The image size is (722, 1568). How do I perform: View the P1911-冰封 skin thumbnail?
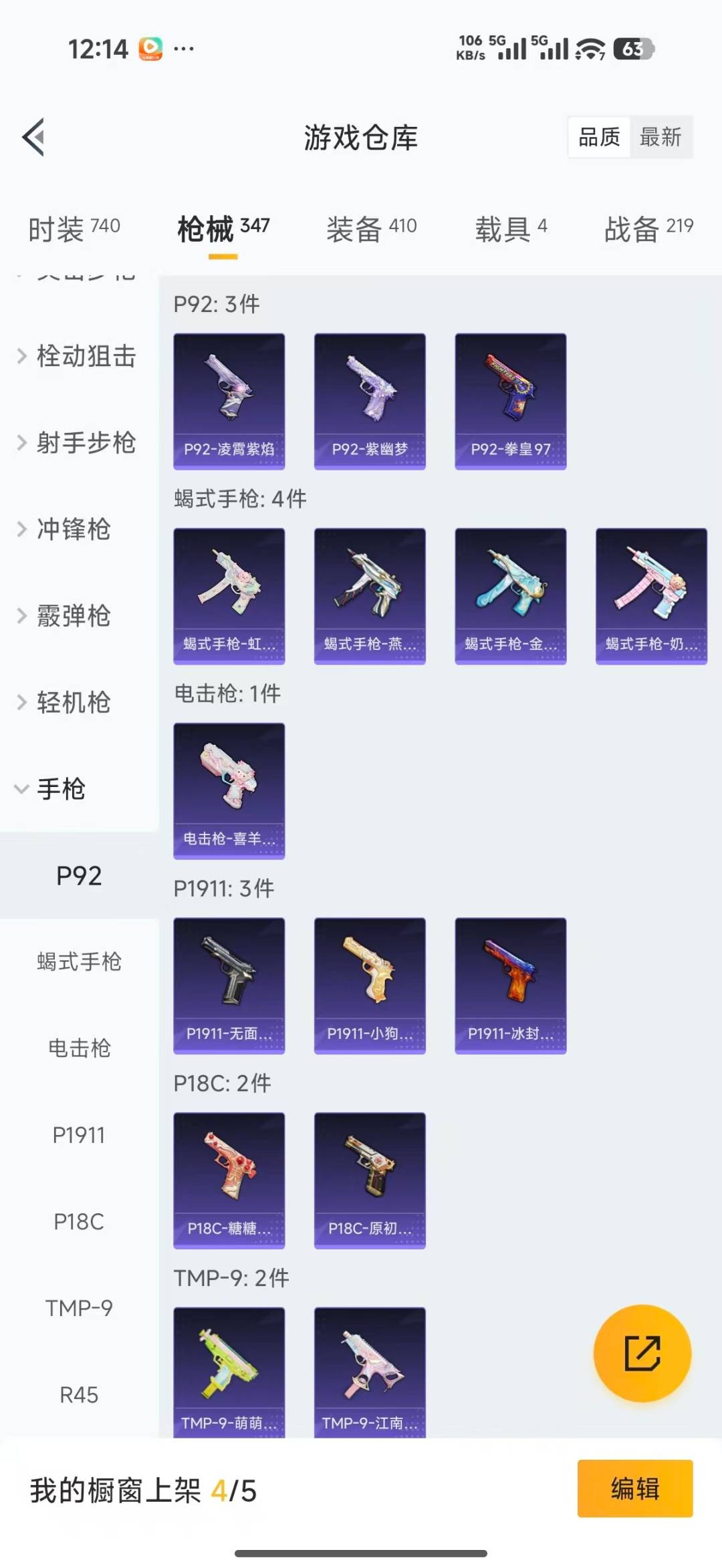[x=510, y=986]
